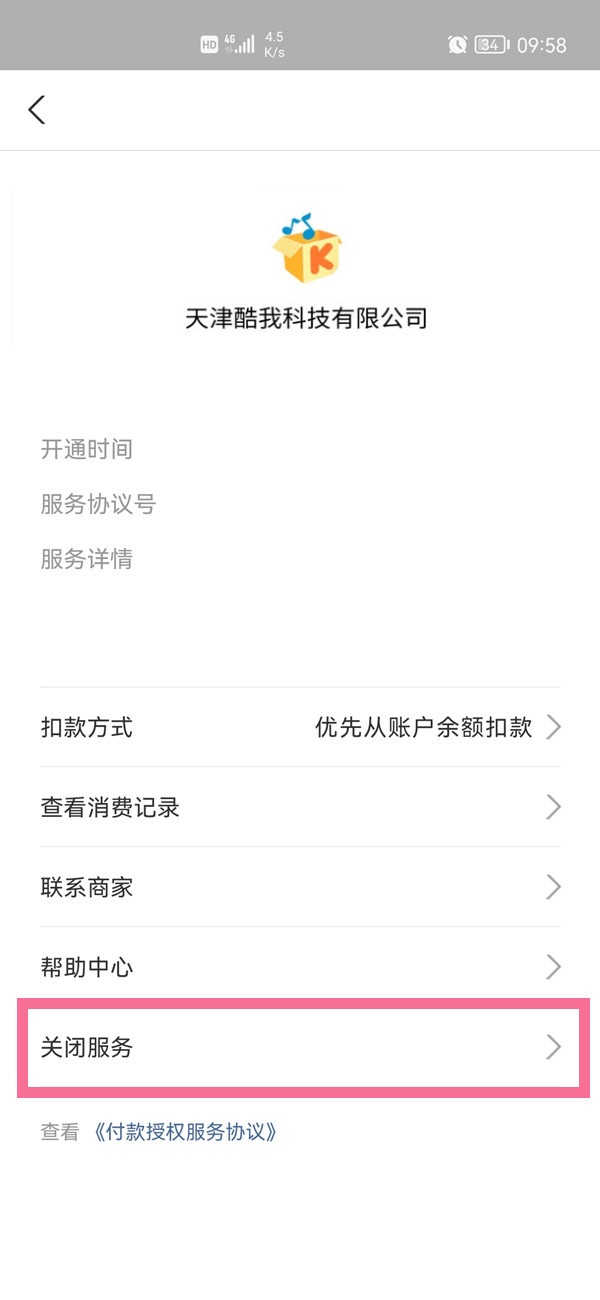Select 关闭服务 to close the service

(x=300, y=1047)
